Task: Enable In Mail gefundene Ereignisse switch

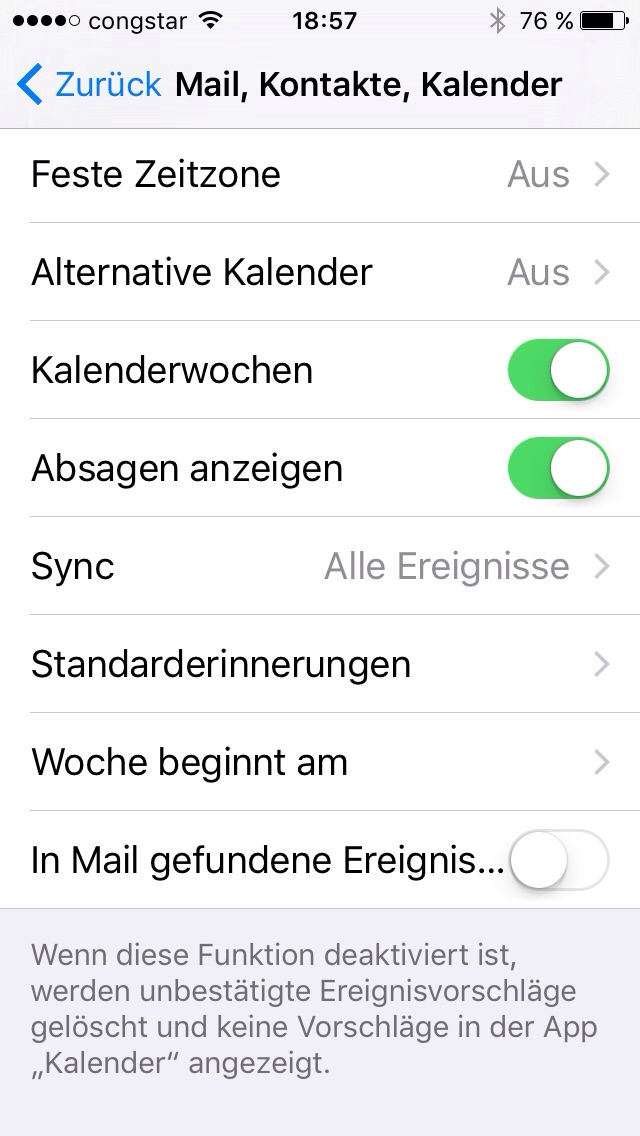Action: point(558,860)
